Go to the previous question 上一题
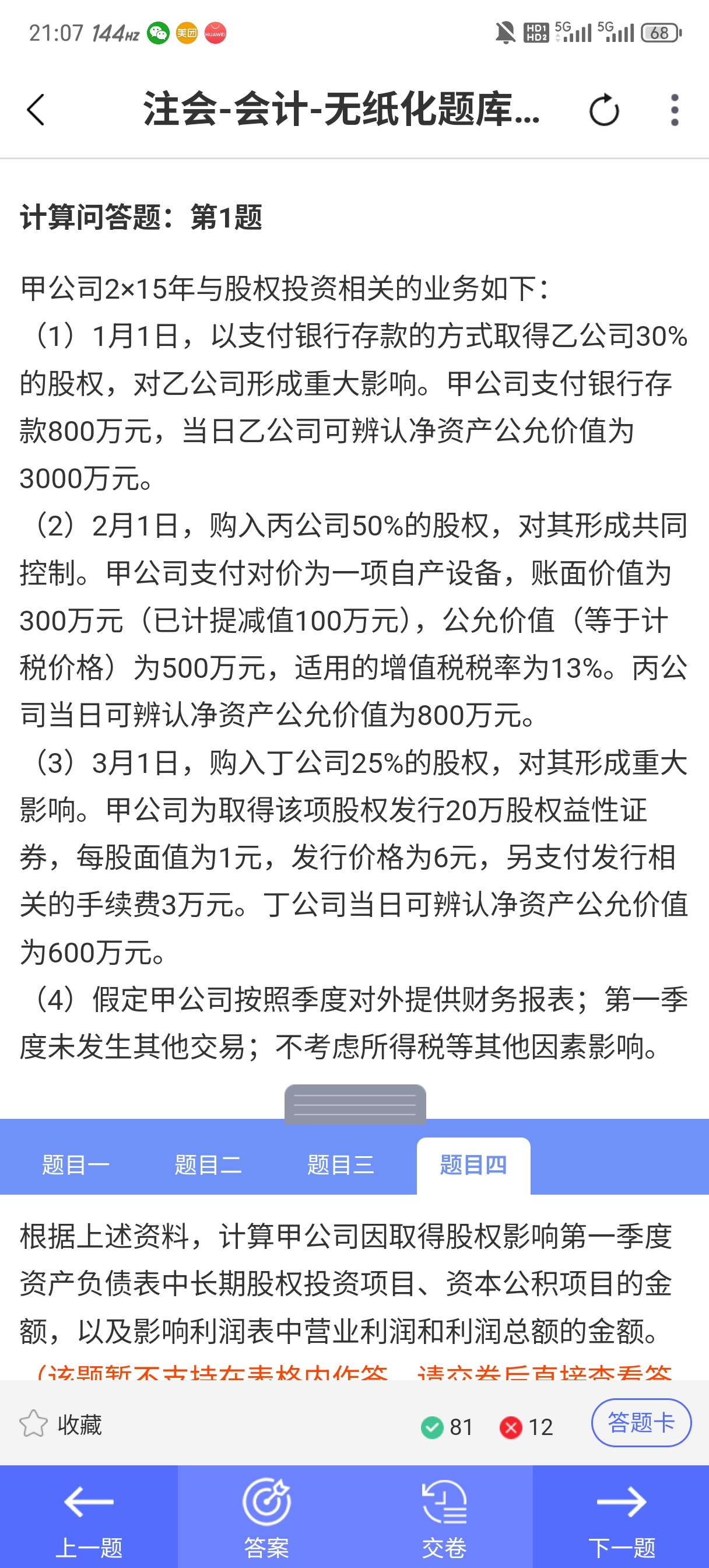This screenshot has height=1568, width=709. click(x=89, y=1517)
